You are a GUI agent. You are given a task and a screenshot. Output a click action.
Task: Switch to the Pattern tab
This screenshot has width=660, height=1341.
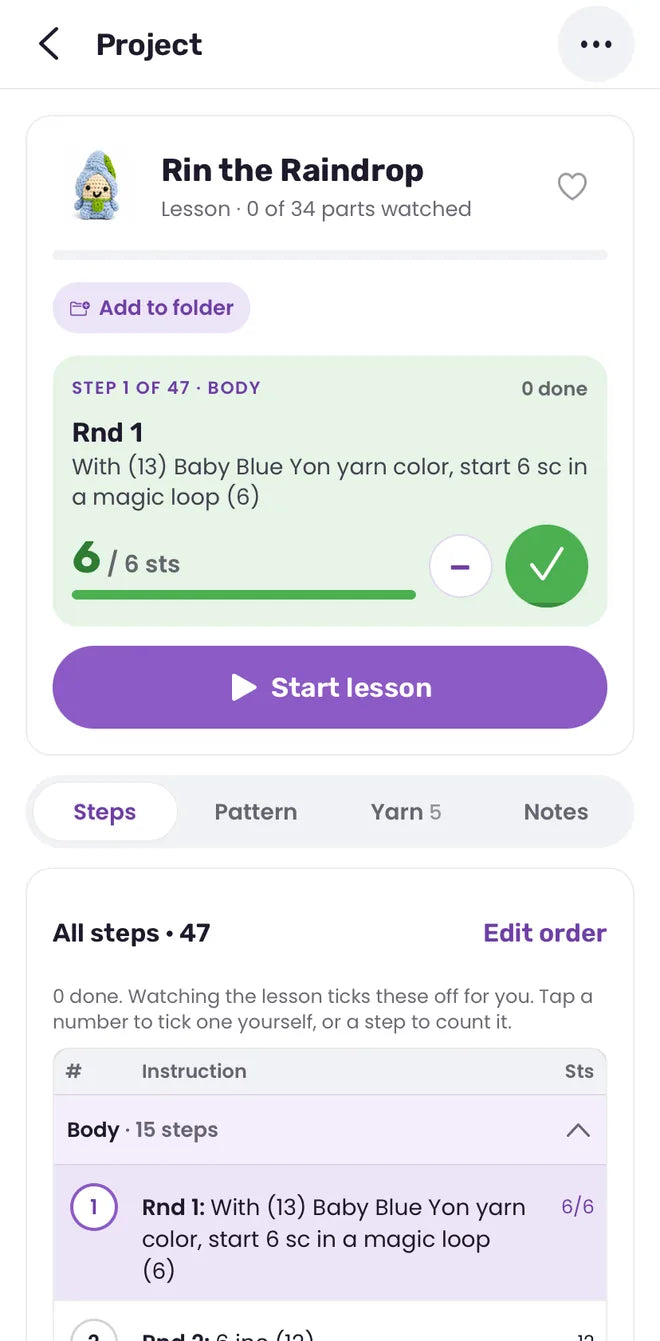pos(256,812)
